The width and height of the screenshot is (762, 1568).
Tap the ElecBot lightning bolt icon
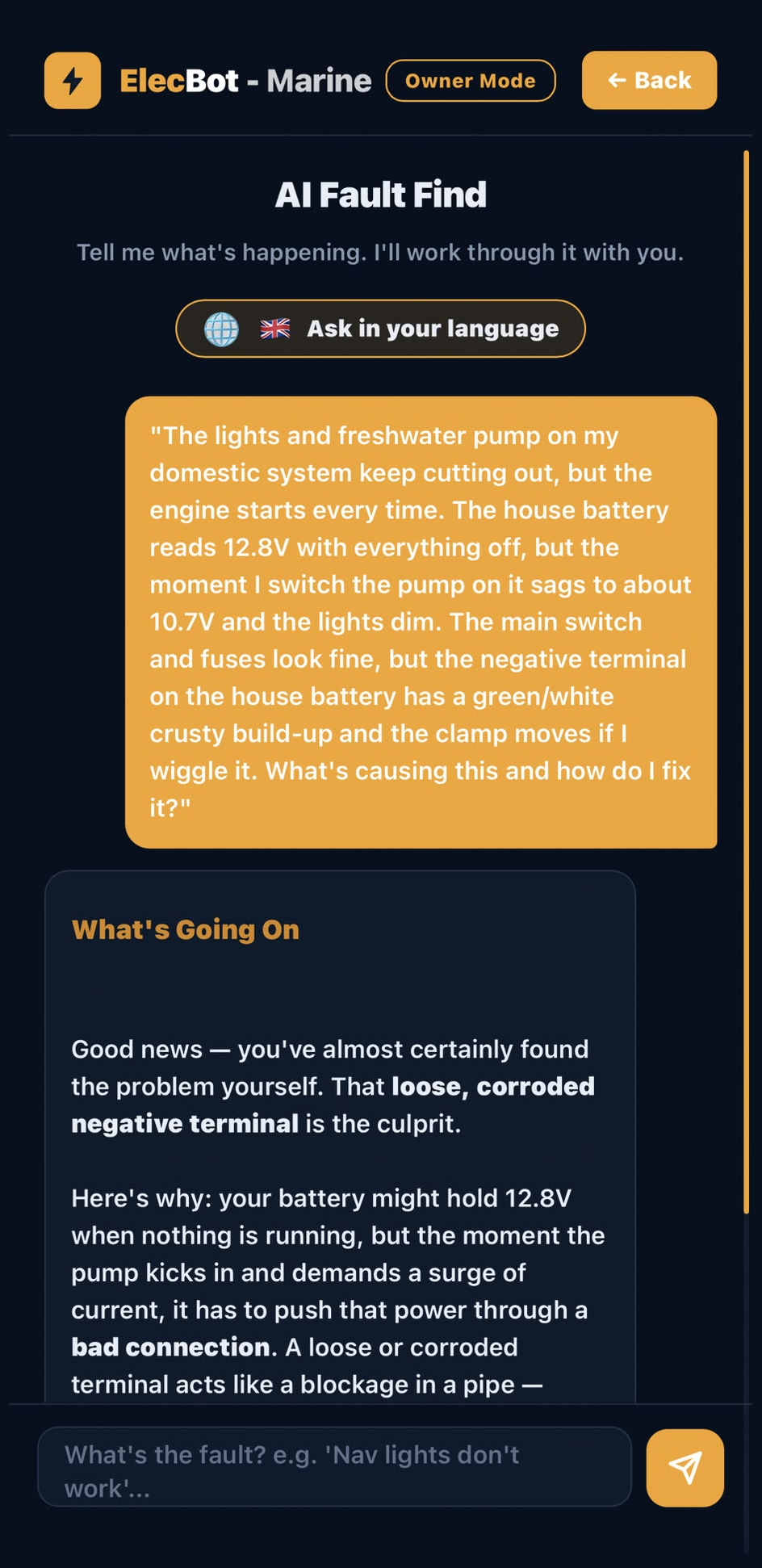pyautogui.click(x=73, y=81)
